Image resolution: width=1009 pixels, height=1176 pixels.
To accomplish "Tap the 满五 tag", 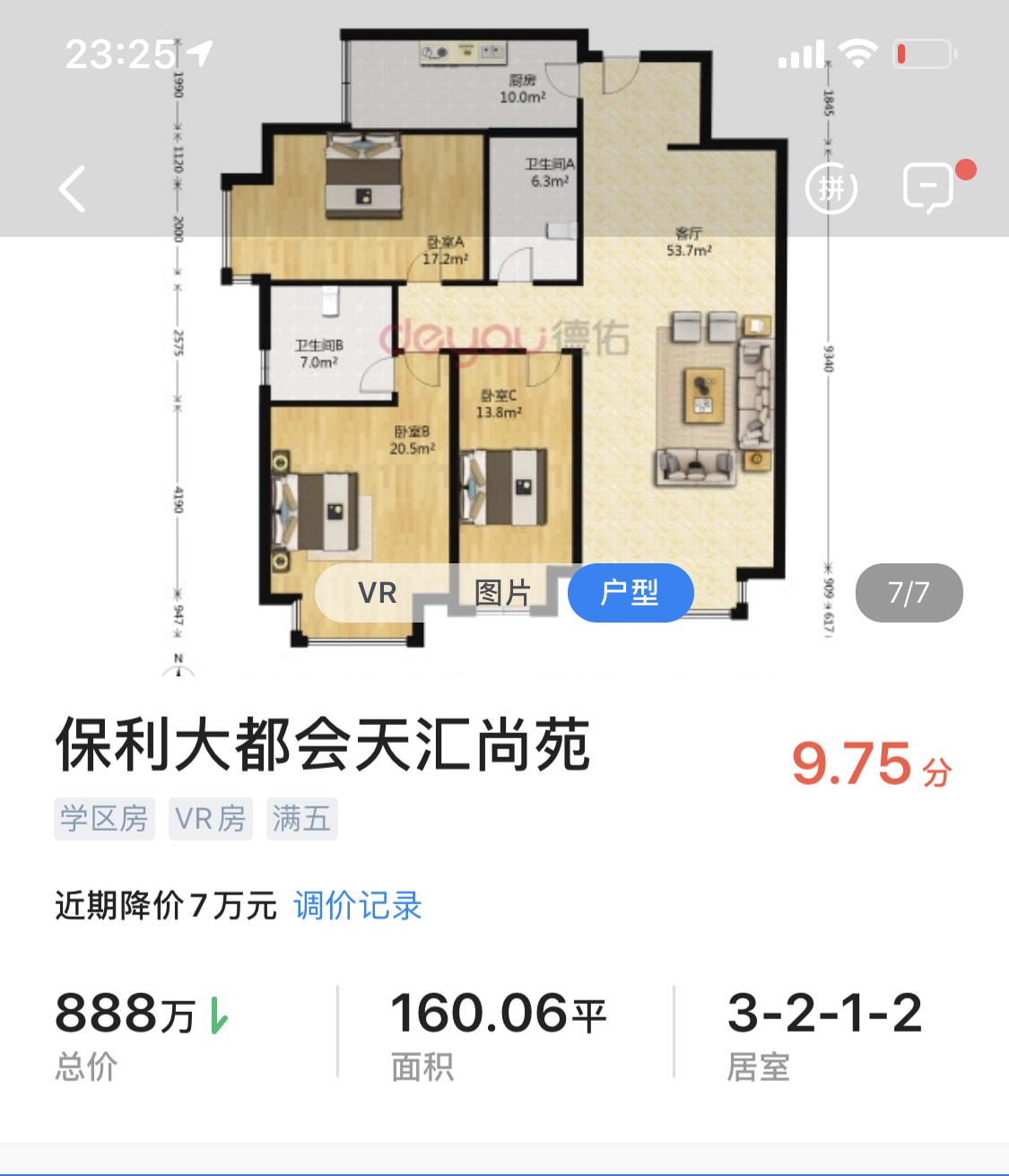I will pyautogui.click(x=301, y=818).
